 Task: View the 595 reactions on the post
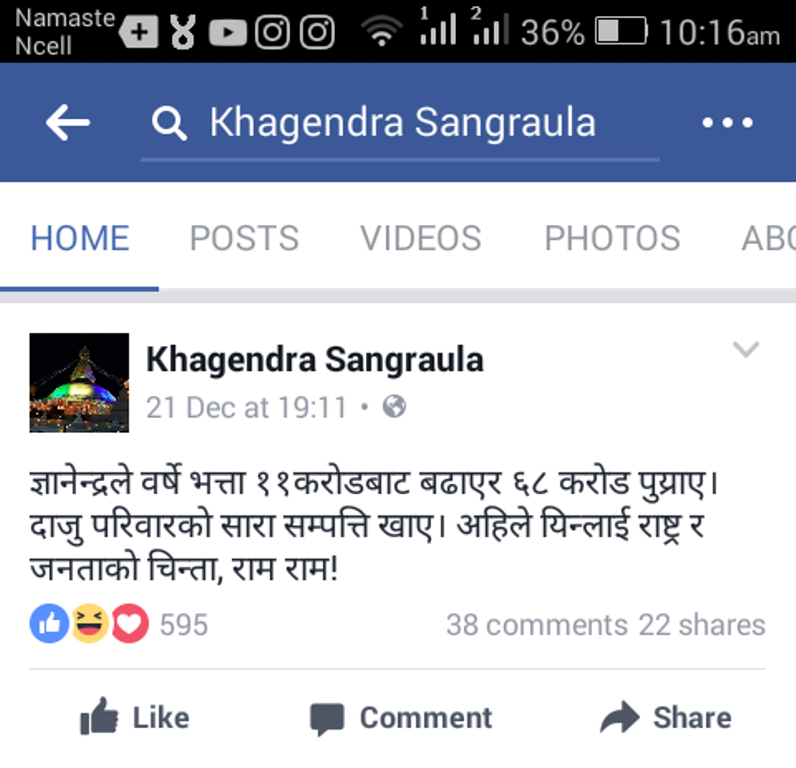[x=120, y=625]
